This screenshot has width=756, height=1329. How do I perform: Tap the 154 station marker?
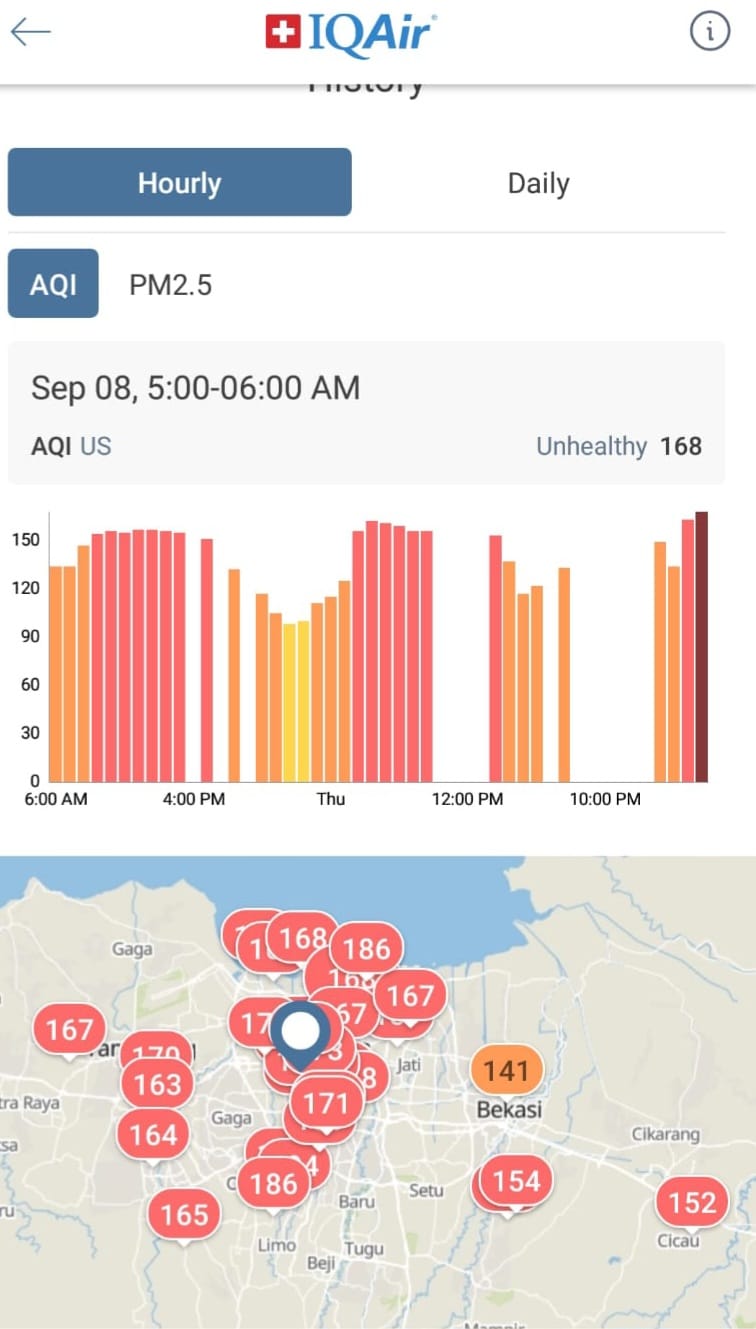pos(516,1182)
